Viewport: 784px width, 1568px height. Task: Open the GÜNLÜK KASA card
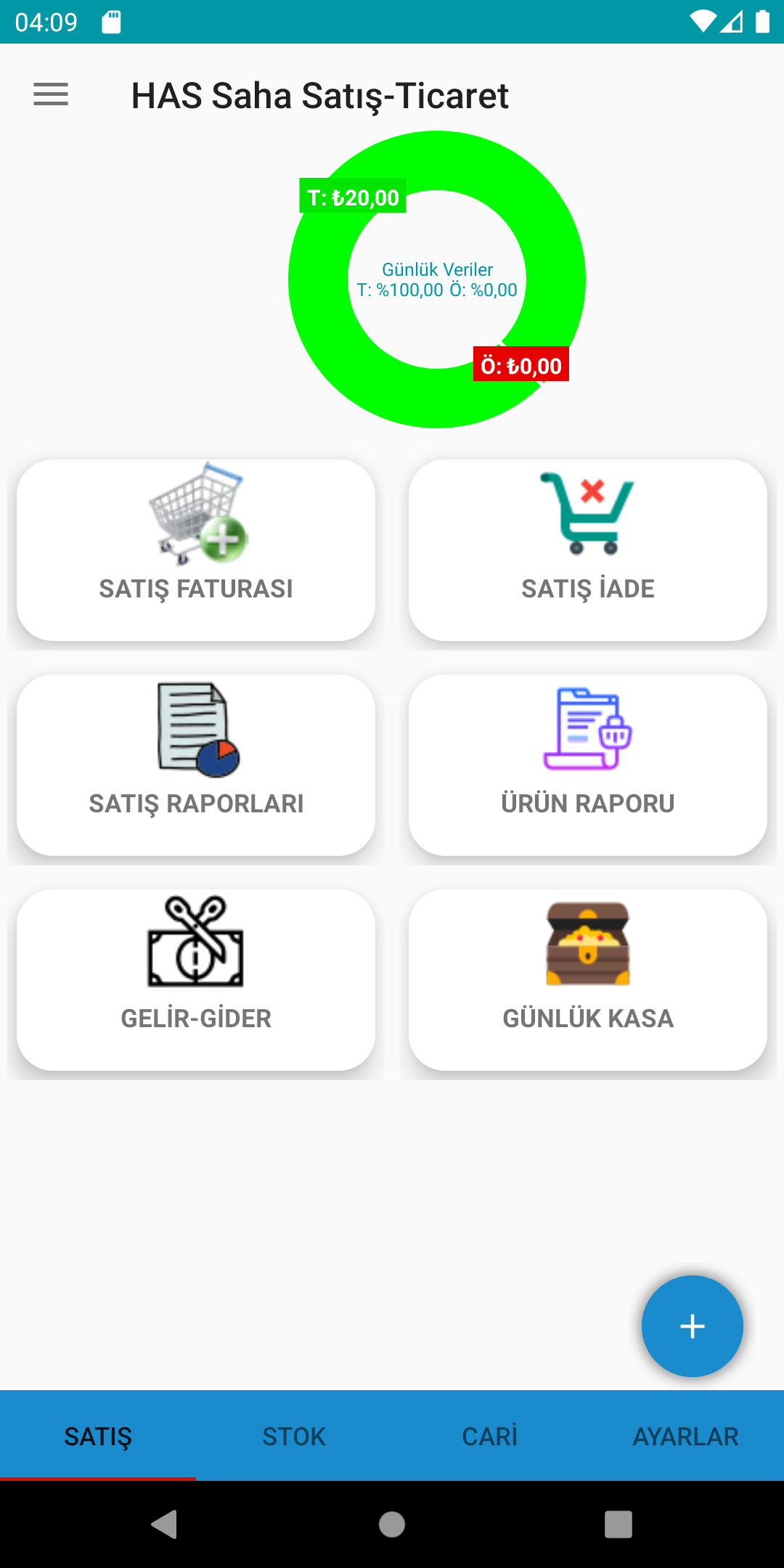click(588, 980)
